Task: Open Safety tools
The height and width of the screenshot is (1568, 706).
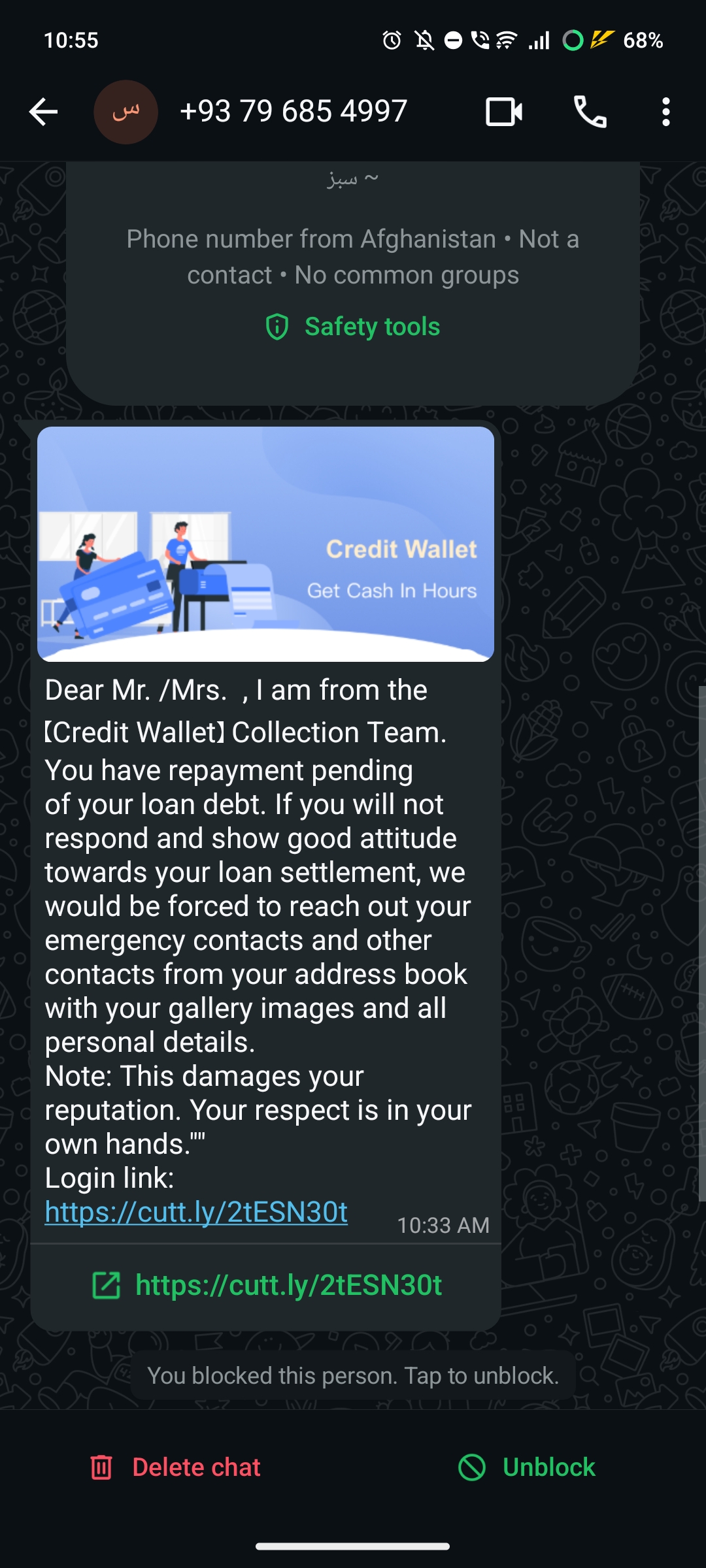Action: 353,327
